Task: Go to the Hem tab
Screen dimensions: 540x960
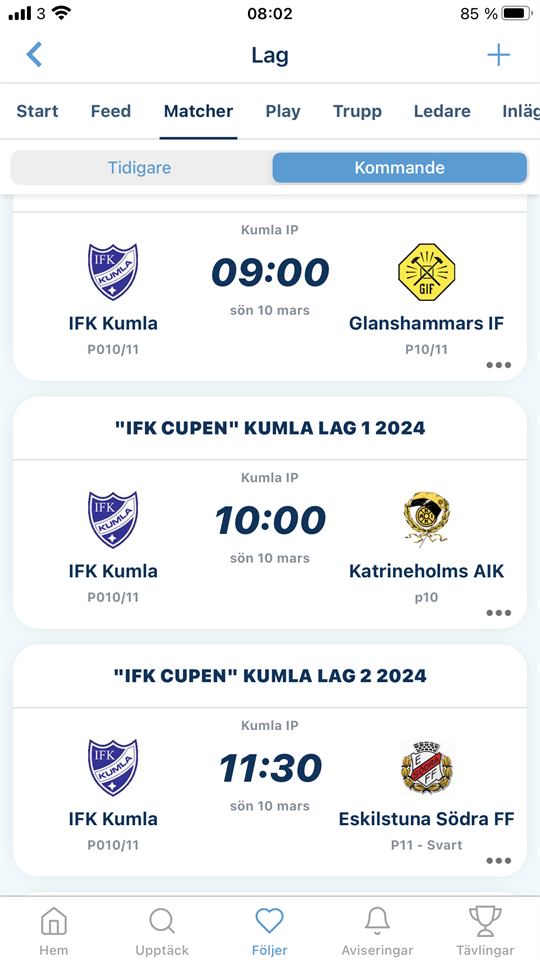Action: [x=53, y=931]
